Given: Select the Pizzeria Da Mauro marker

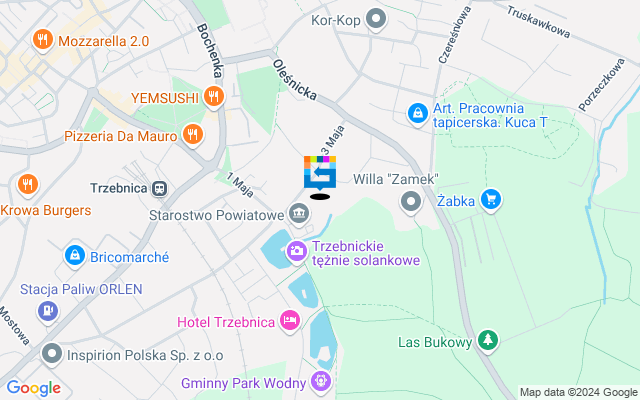Looking at the screenshot, I should pyautogui.click(x=193, y=135).
